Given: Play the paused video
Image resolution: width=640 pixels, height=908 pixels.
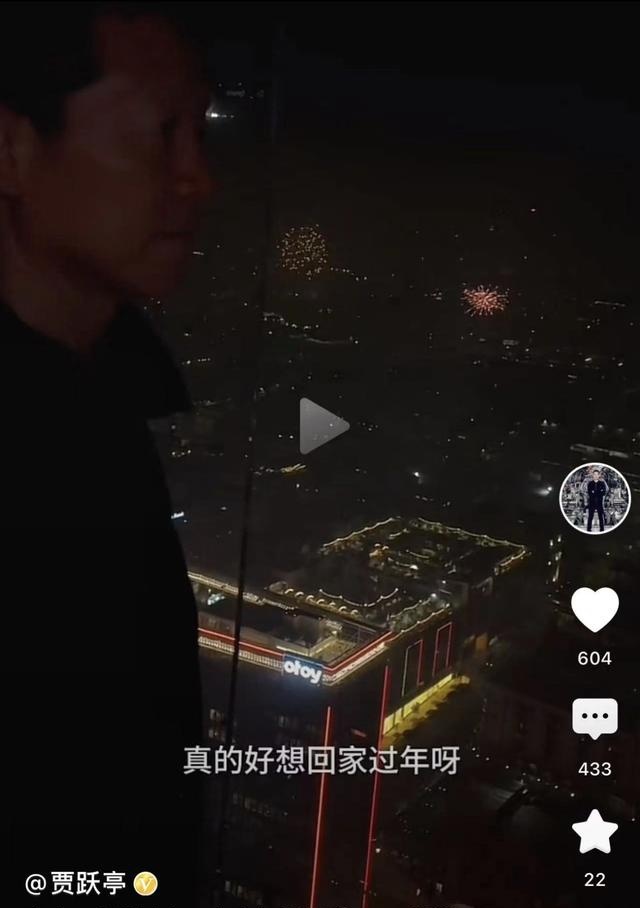Looking at the screenshot, I should [322, 426].
